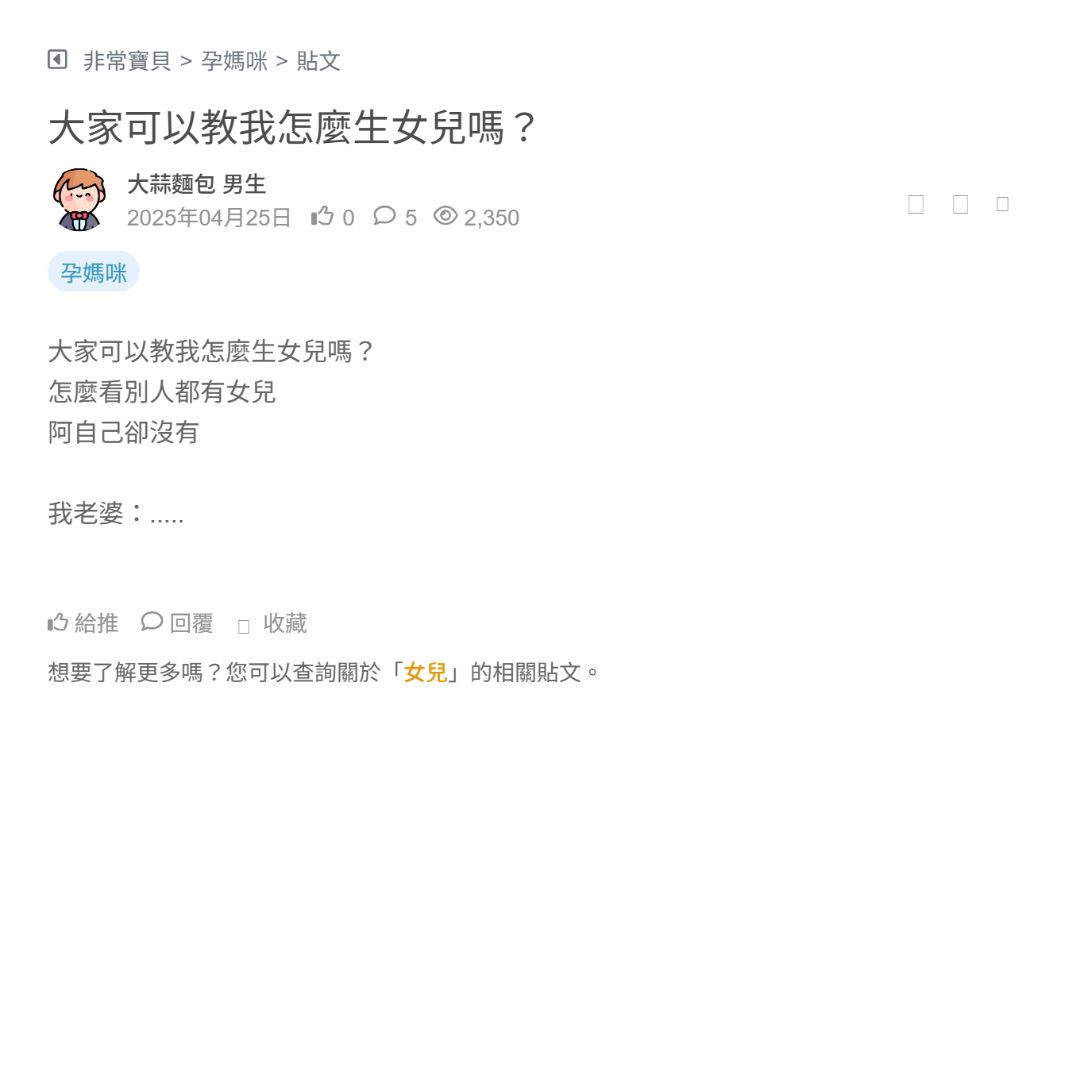Screen dimensions: 1080x1080
Task: Open related posts for 女兒 keyword
Action: (x=426, y=672)
